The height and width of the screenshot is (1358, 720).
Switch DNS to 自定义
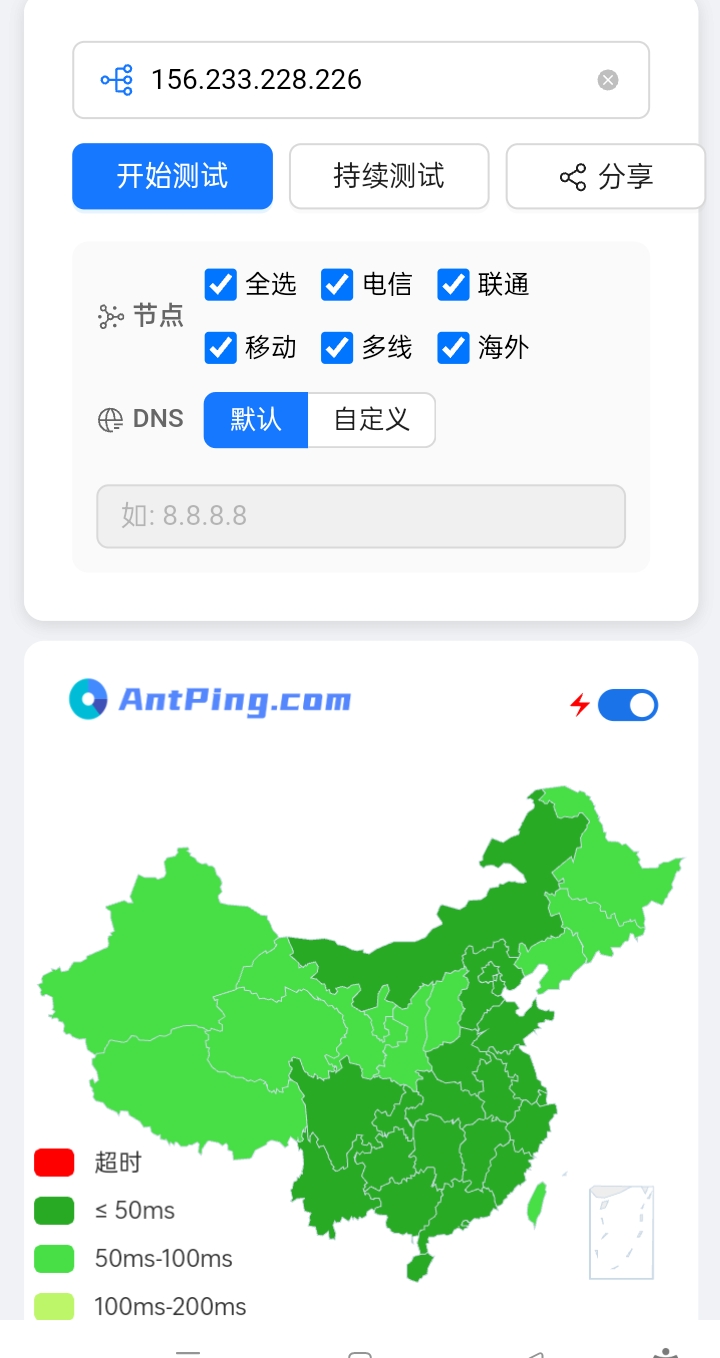tap(371, 419)
